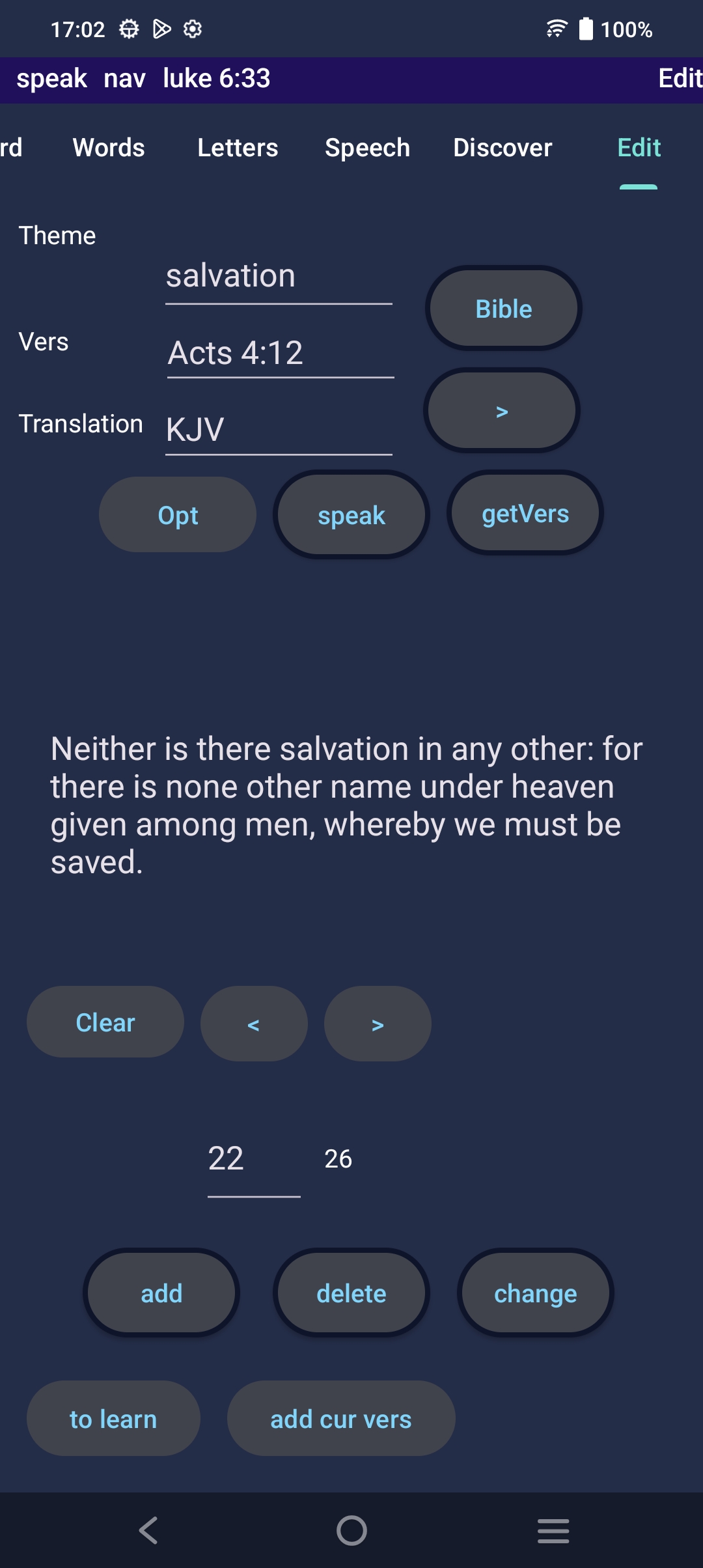Switch to the Letters tab

click(x=238, y=148)
